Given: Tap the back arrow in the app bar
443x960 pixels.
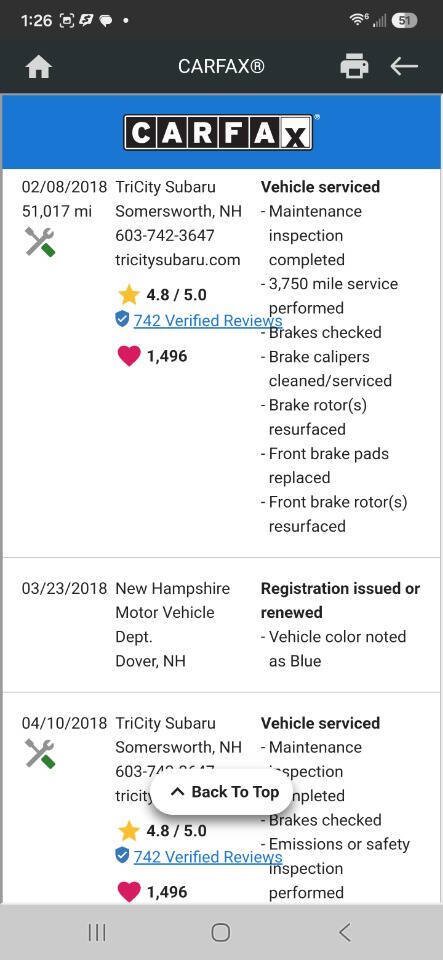Looking at the screenshot, I should (404, 66).
